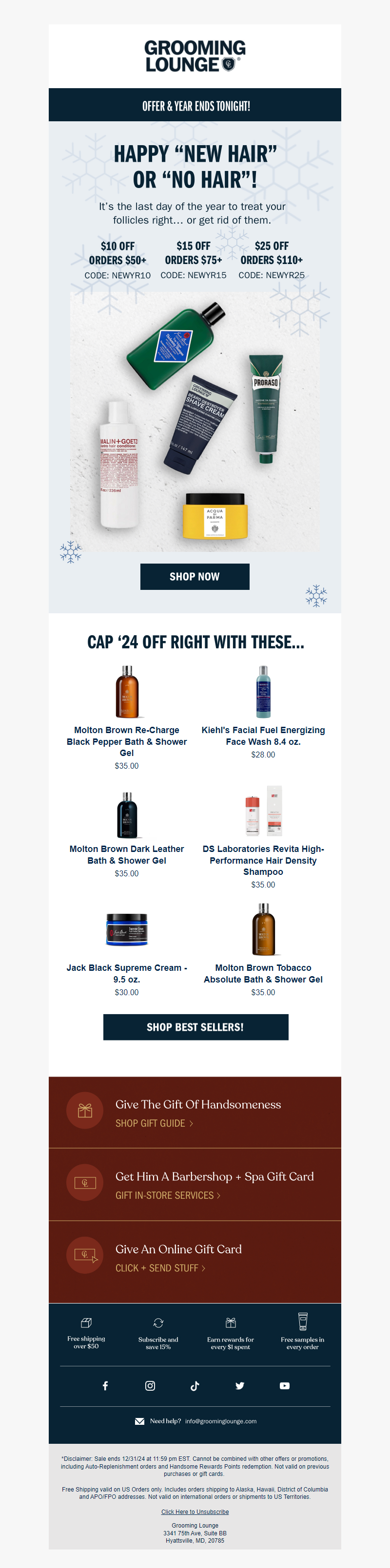The height and width of the screenshot is (1568, 390).
Task: View DS Laboratories Revita Hair Density Shampoo
Action: tap(263, 859)
